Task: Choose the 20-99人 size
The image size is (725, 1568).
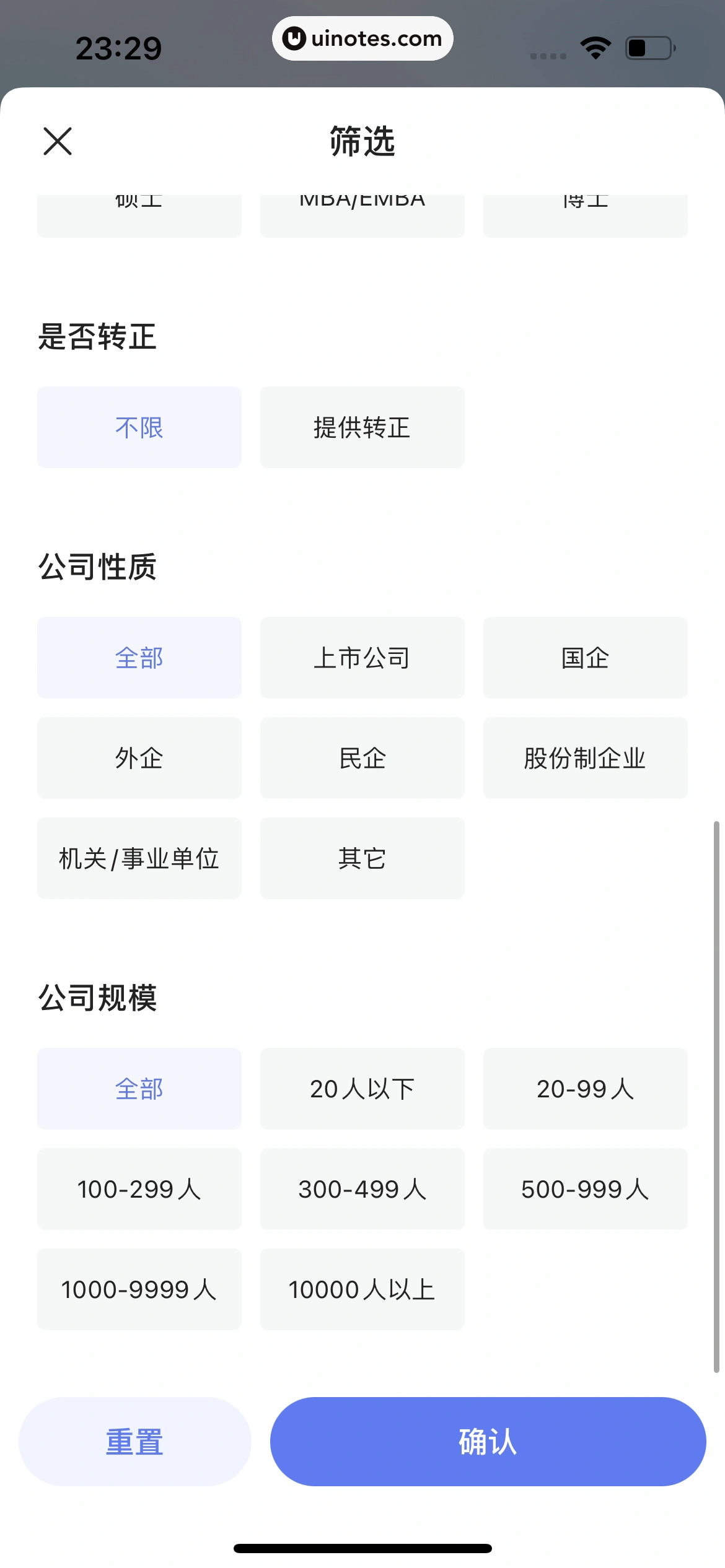Action: (586, 1089)
